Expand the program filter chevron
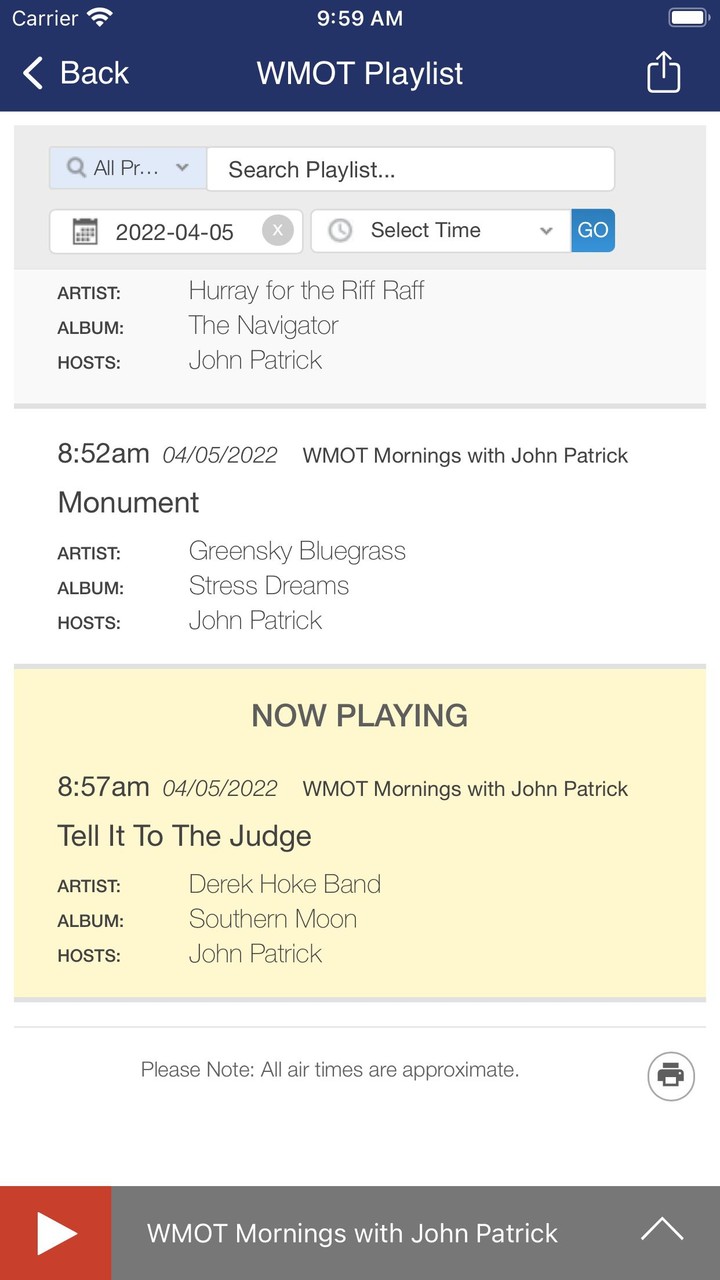The image size is (720, 1280). click(181, 167)
